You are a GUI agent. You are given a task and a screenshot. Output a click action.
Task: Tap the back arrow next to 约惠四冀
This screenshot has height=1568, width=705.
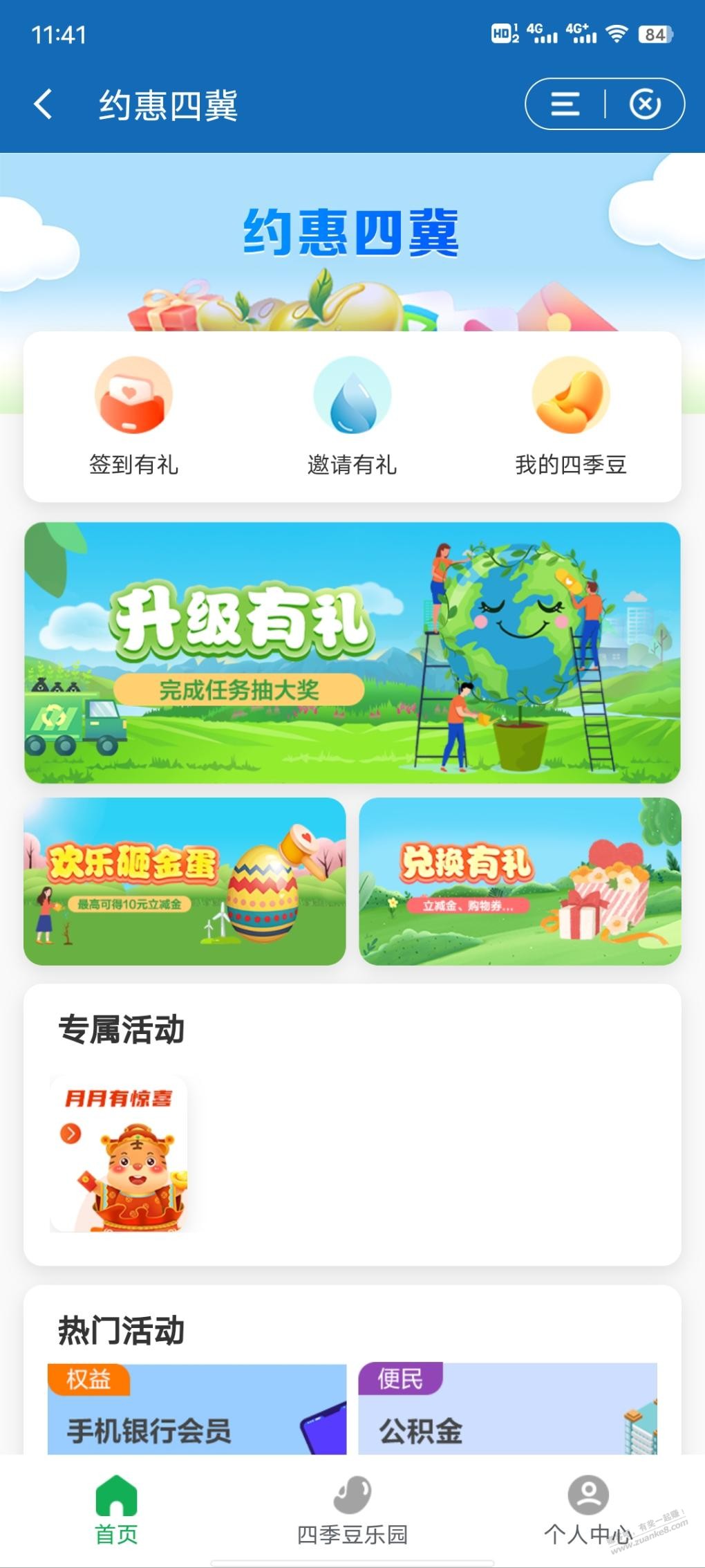pyautogui.click(x=43, y=104)
